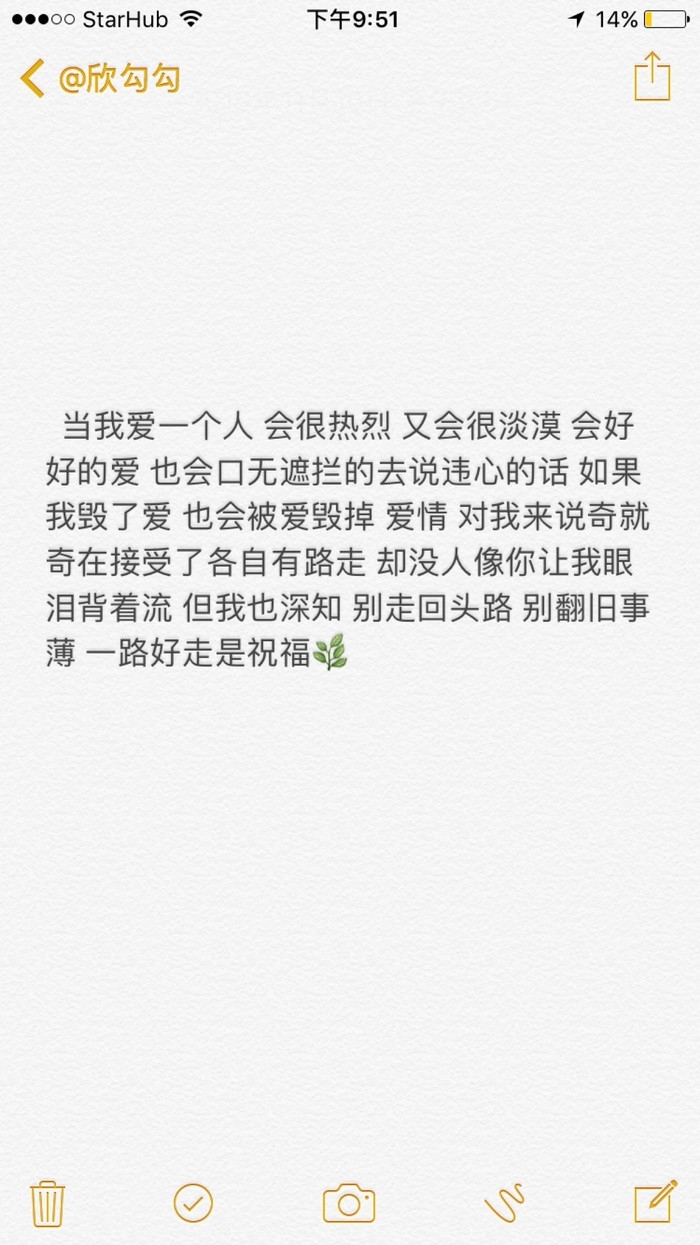
Task: Delete this note with the trash icon
Action: [x=48, y=1202]
